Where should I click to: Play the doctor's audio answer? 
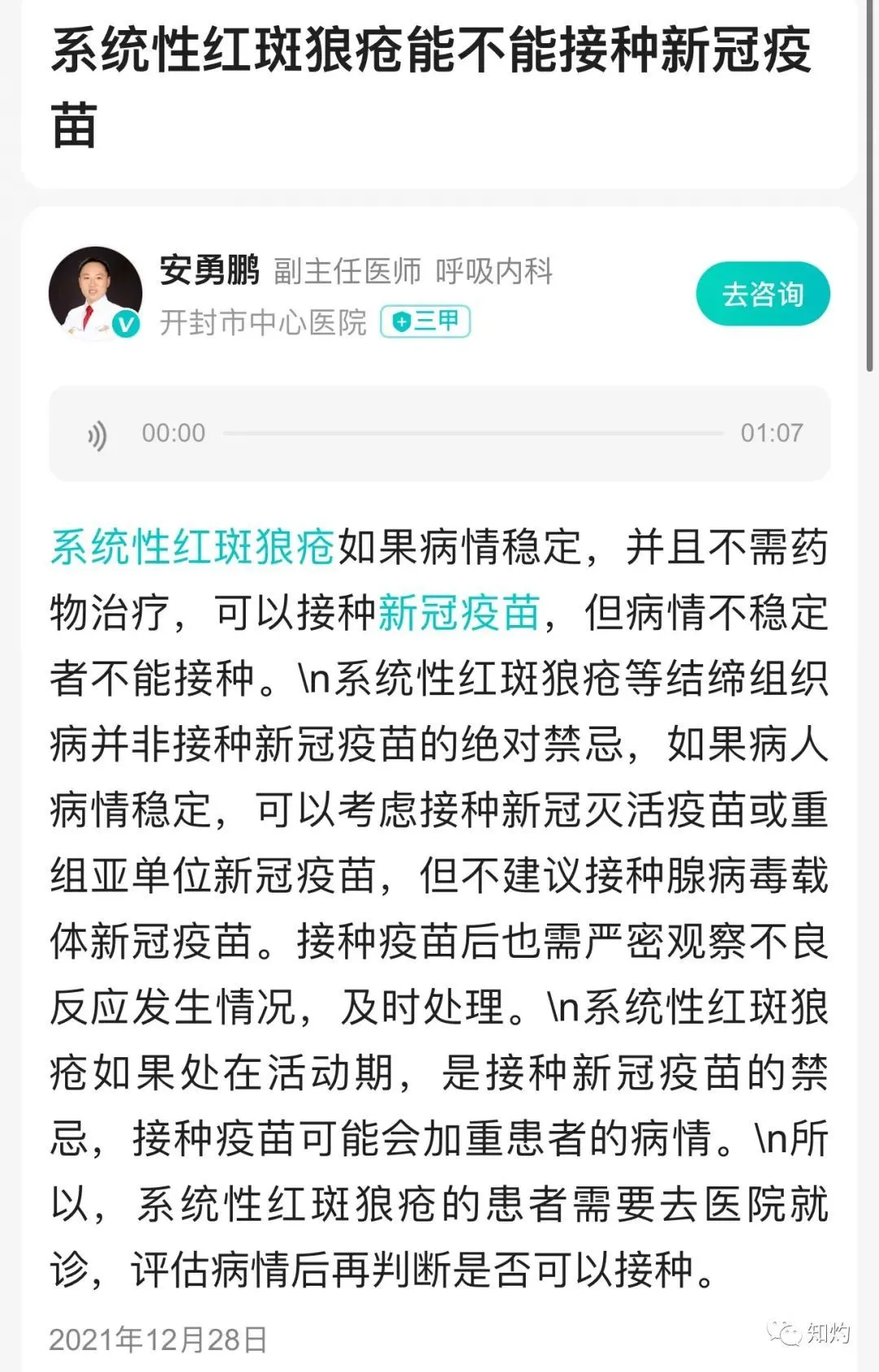click(x=98, y=435)
